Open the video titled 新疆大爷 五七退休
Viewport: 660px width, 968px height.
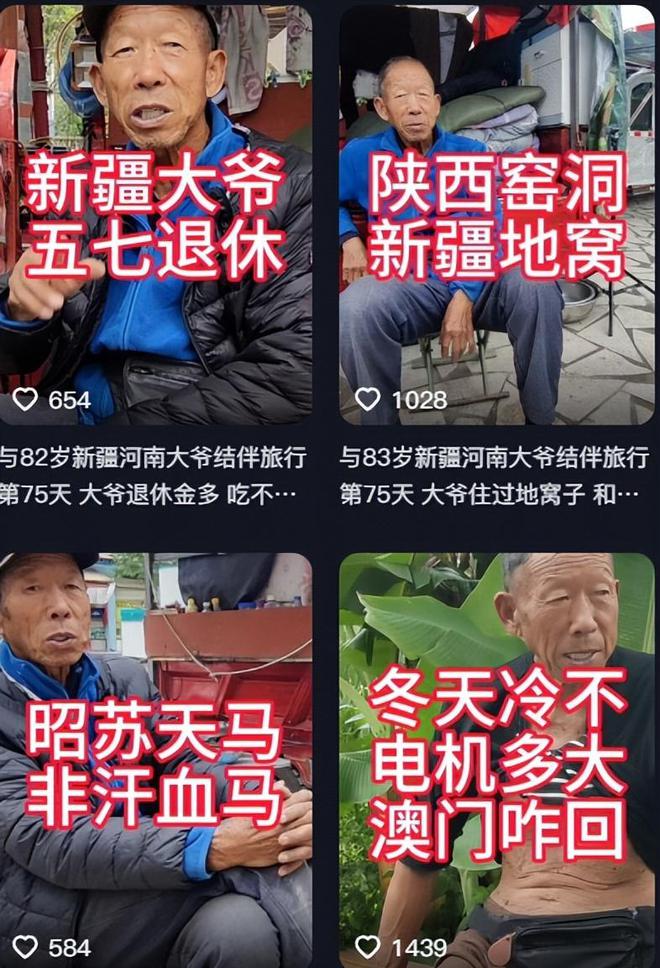pos(155,215)
